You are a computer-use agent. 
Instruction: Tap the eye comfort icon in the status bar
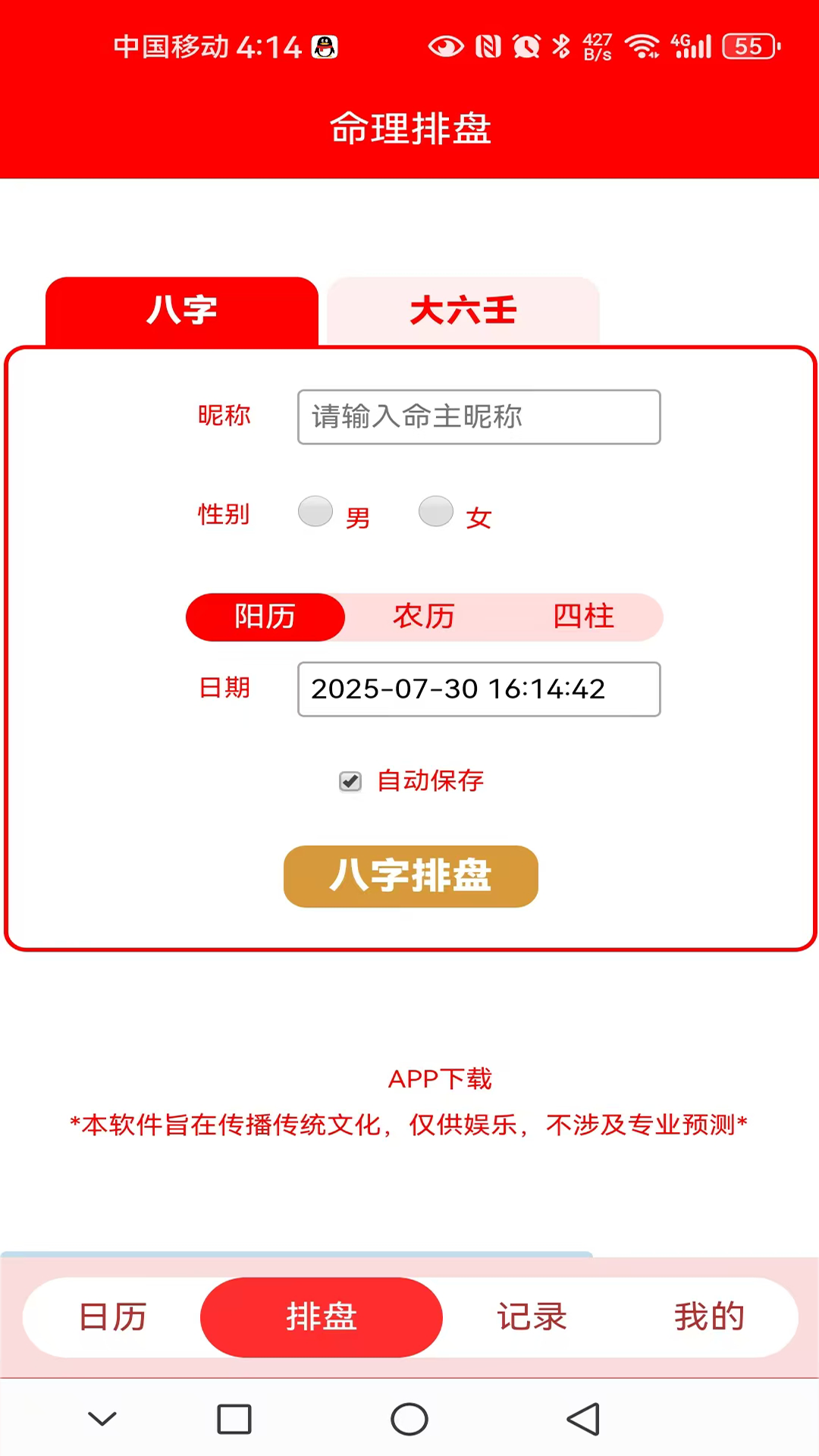(x=447, y=46)
